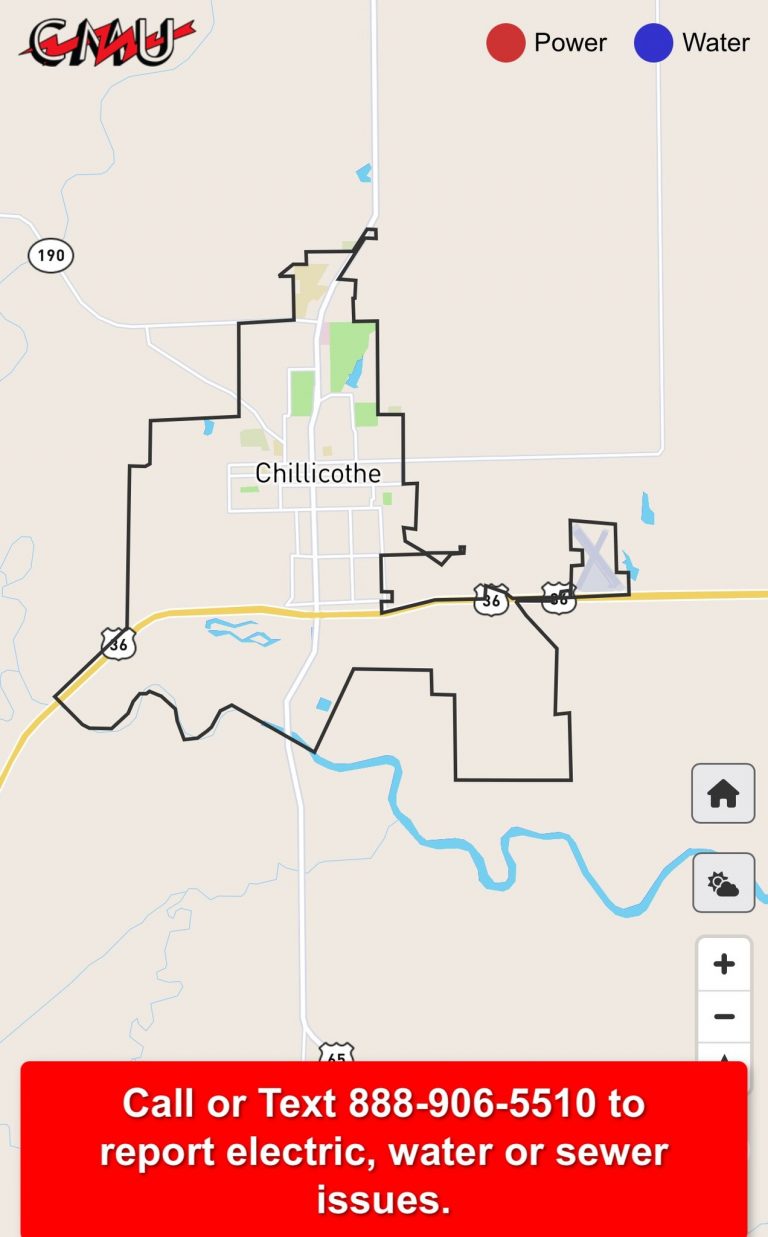The image size is (768, 1237).
Task: Reset map to home view
Action: (723, 794)
